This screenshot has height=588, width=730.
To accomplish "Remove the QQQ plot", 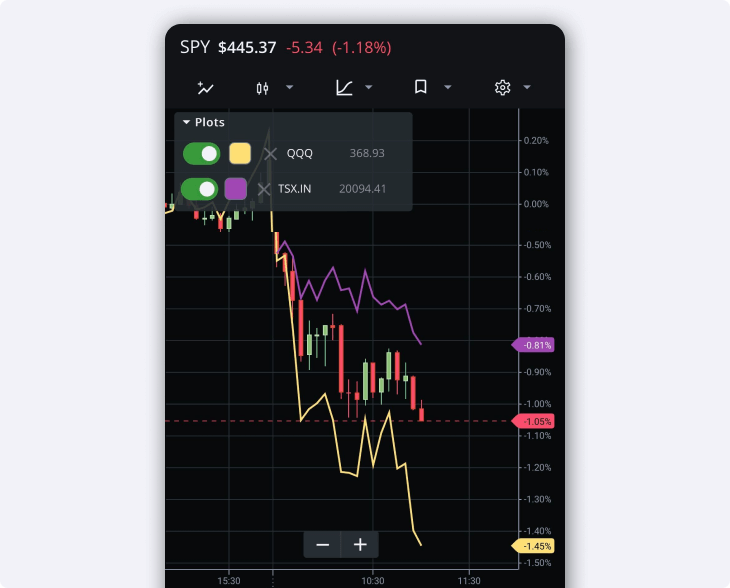I will (x=270, y=153).
